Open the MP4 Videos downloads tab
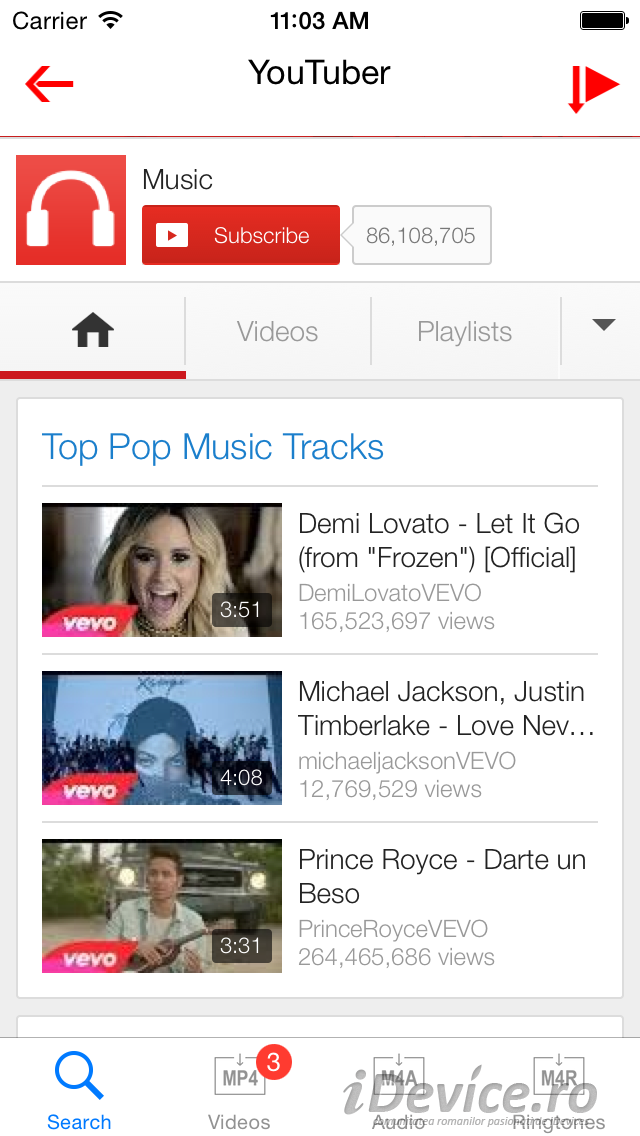Image resolution: width=640 pixels, height=1136 pixels. (x=240, y=1090)
